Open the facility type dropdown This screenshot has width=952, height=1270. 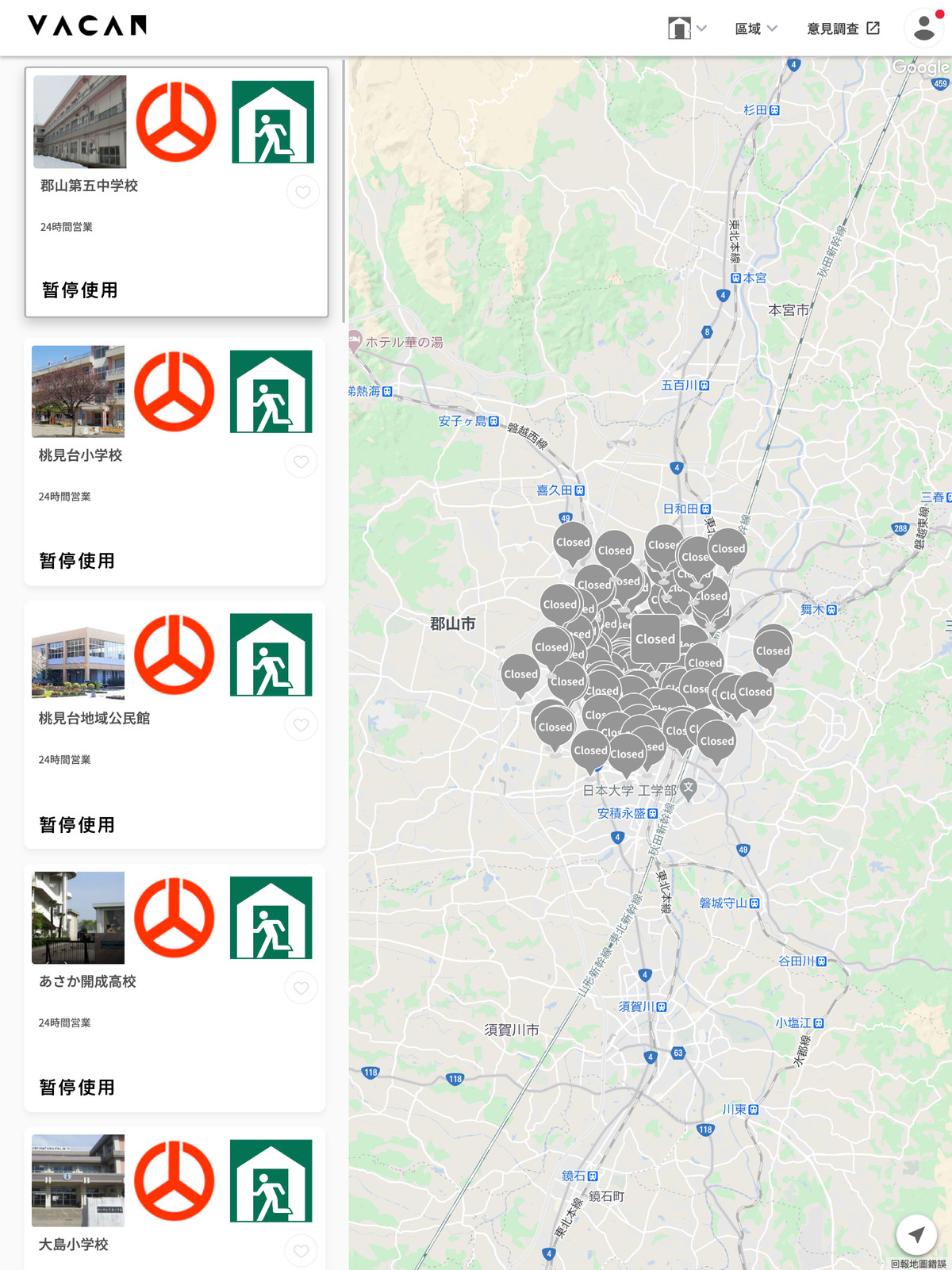[686, 29]
